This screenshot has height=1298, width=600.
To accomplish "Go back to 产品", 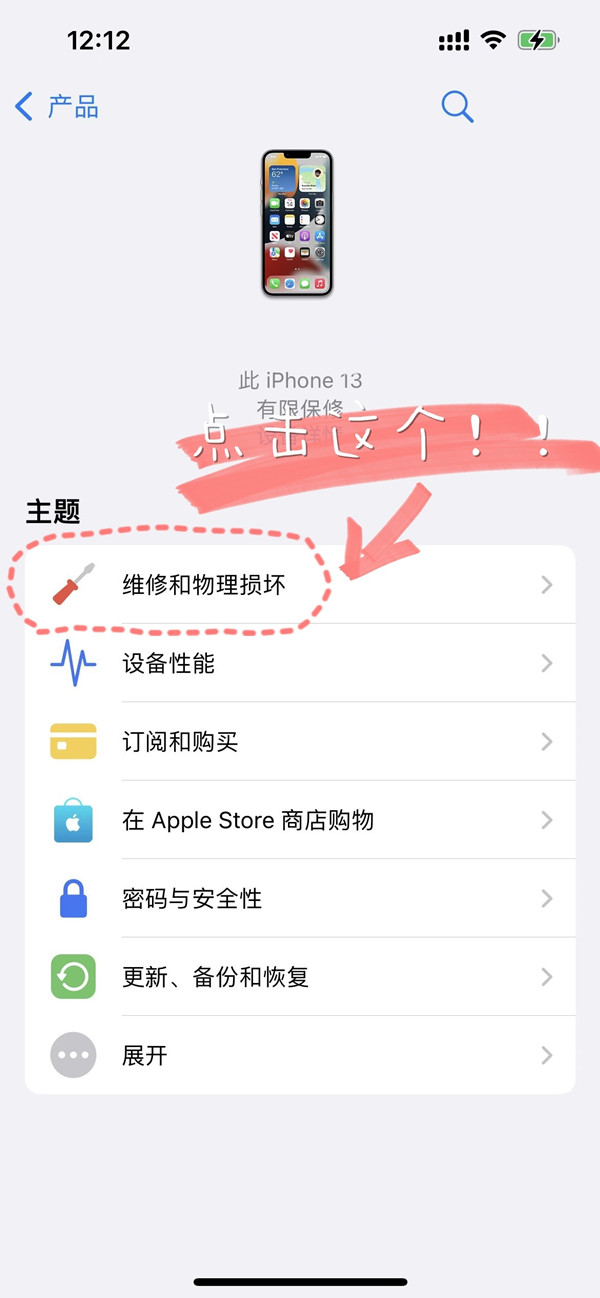I will [x=58, y=107].
